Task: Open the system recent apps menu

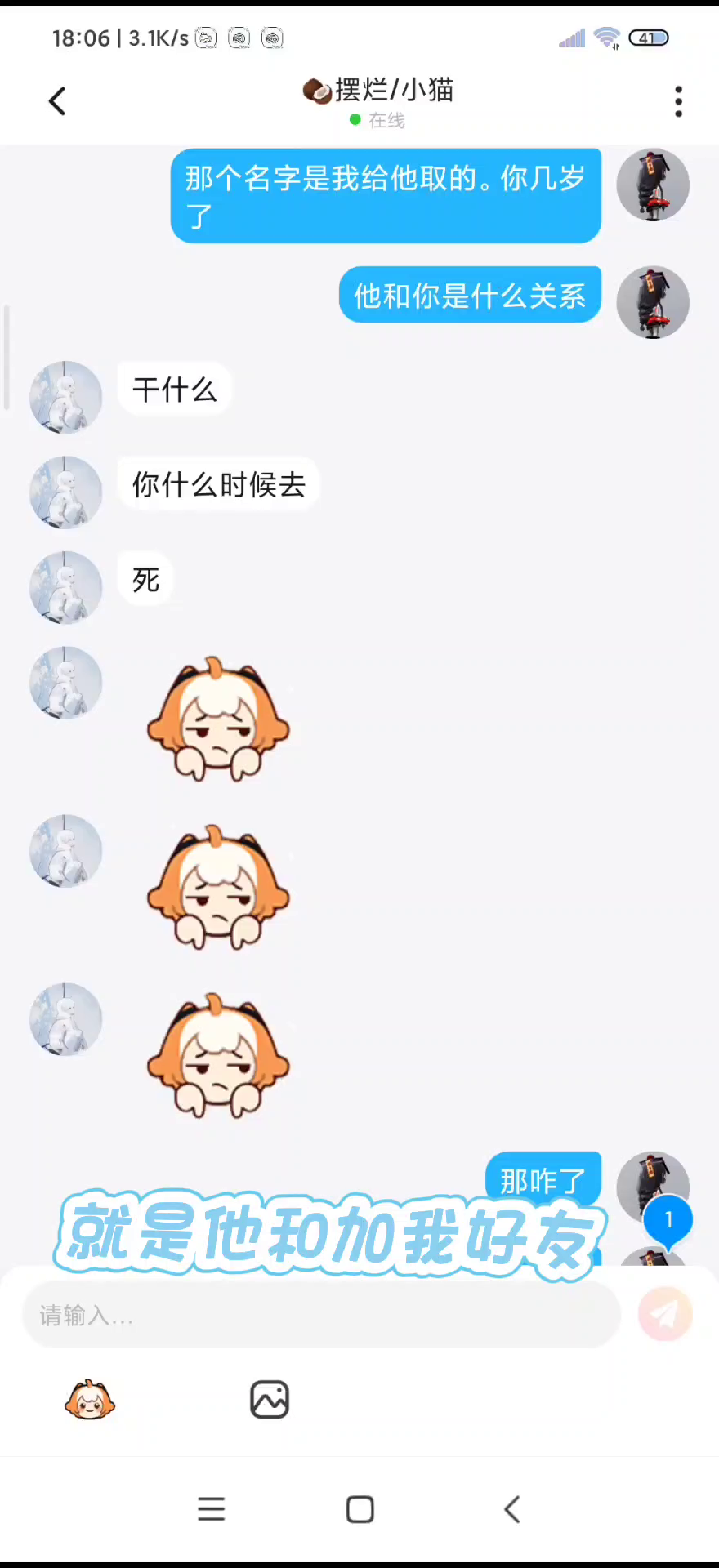Action: [x=212, y=1509]
